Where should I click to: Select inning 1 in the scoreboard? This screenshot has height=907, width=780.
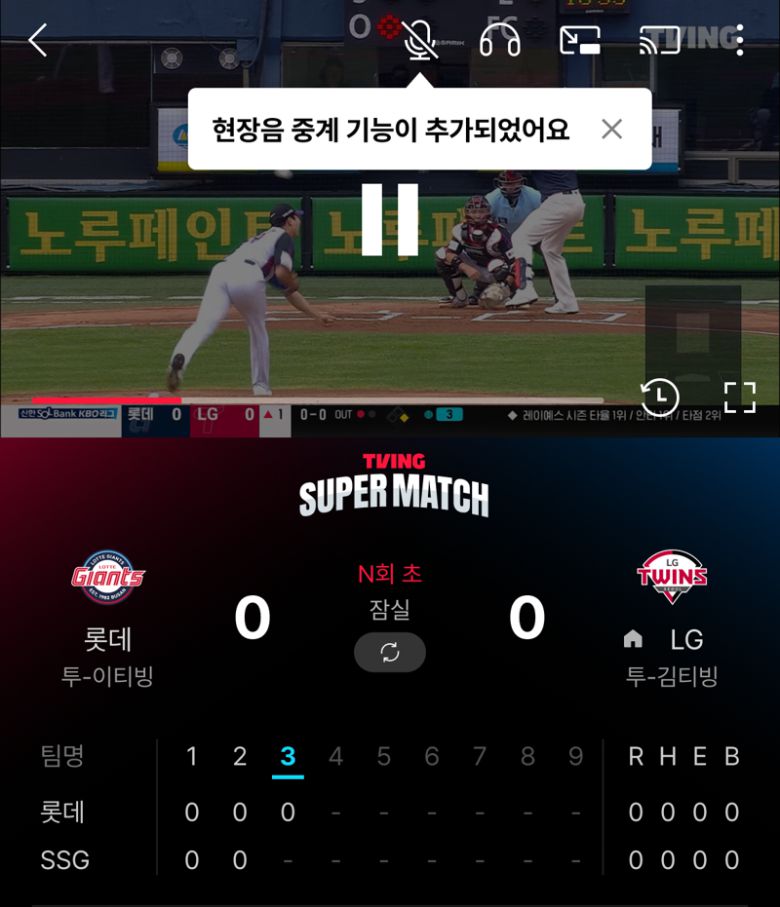pos(192,757)
